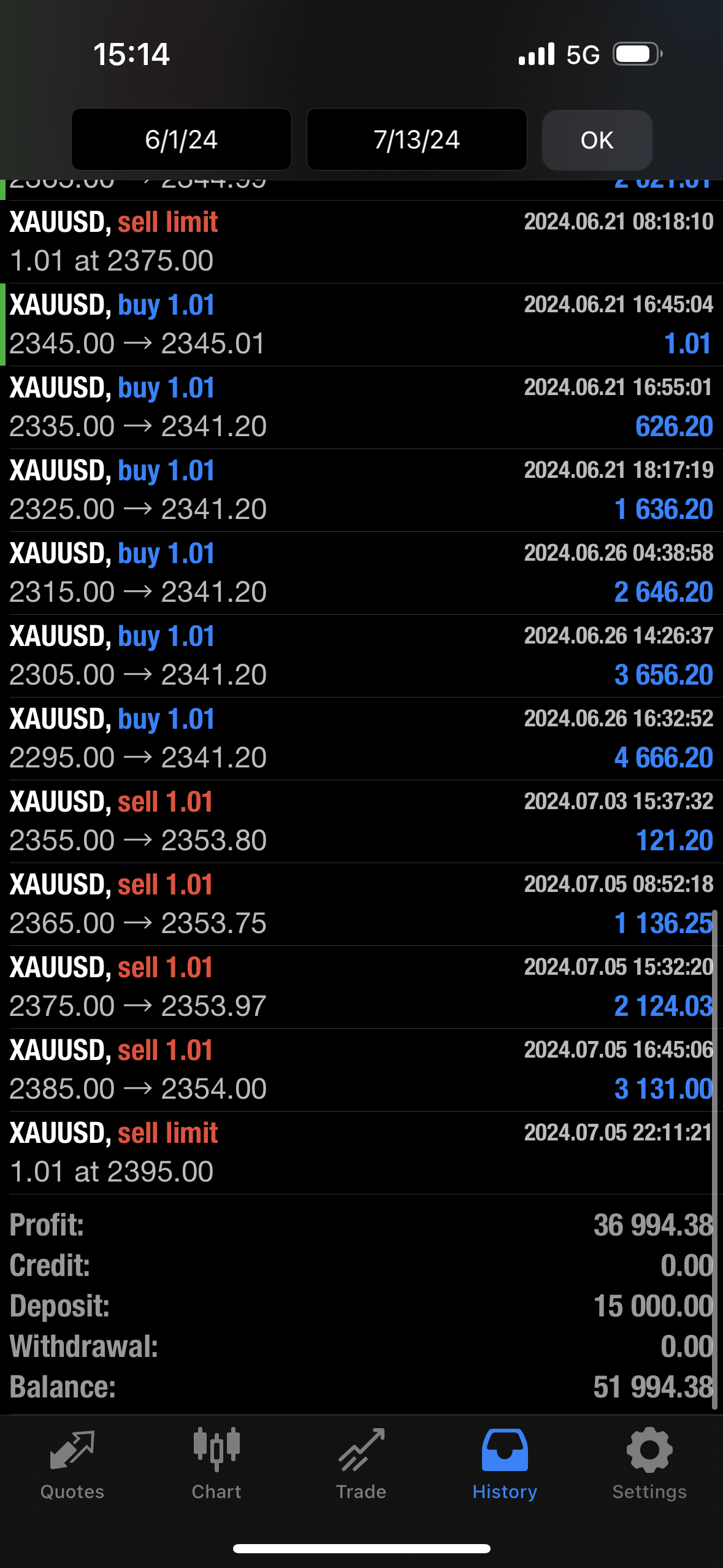Image resolution: width=723 pixels, height=1568 pixels.
Task: Change the end date 7/13/24
Action: pyautogui.click(x=416, y=139)
